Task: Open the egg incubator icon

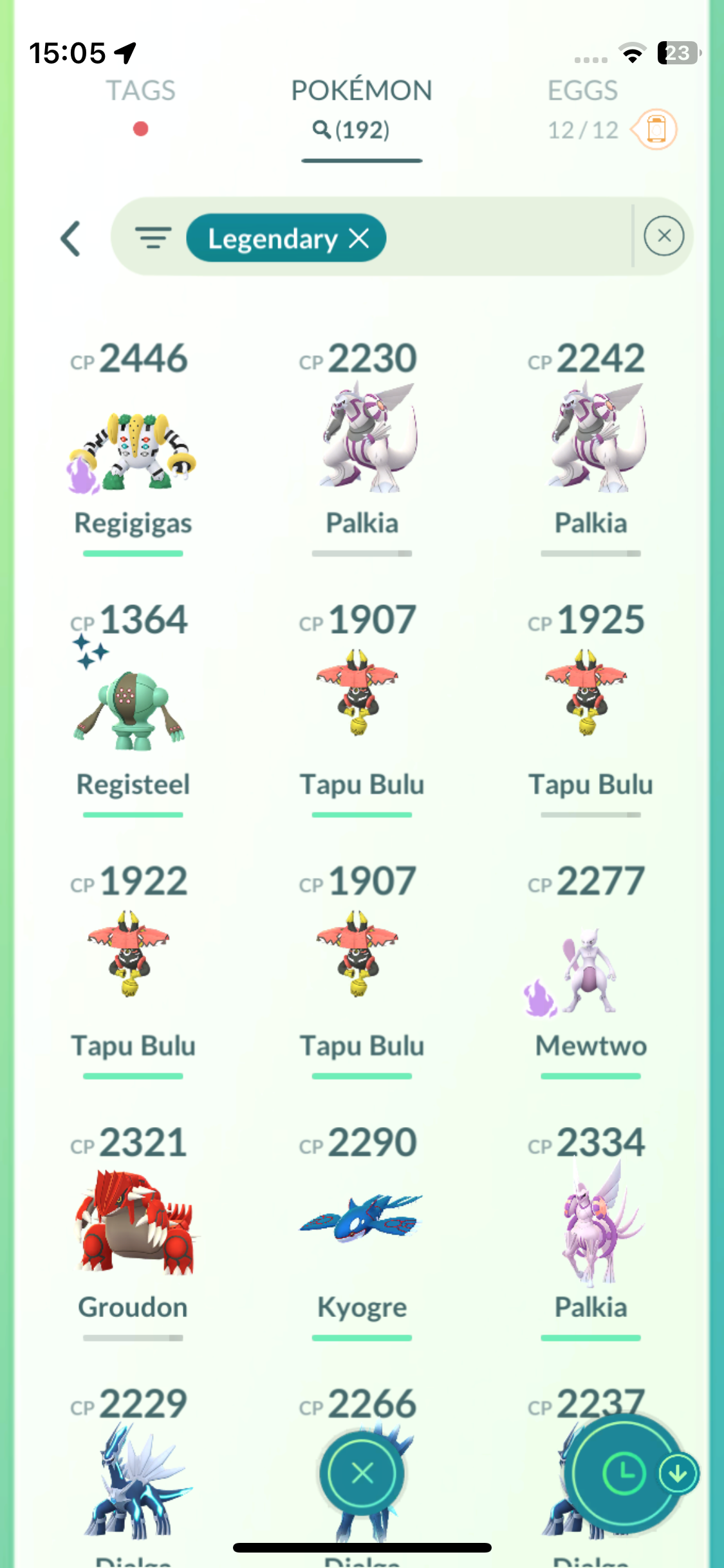Action: (655, 129)
